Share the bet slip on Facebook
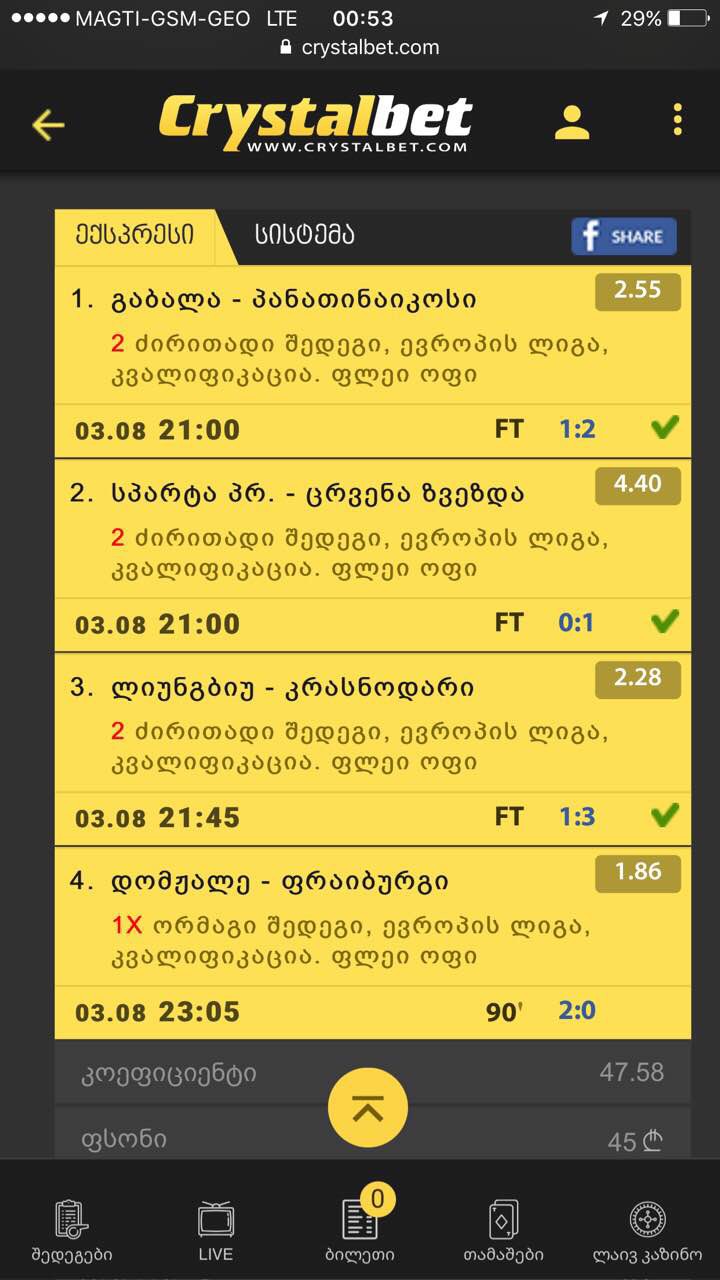Image resolution: width=720 pixels, height=1280 pixels. [624, 237]
